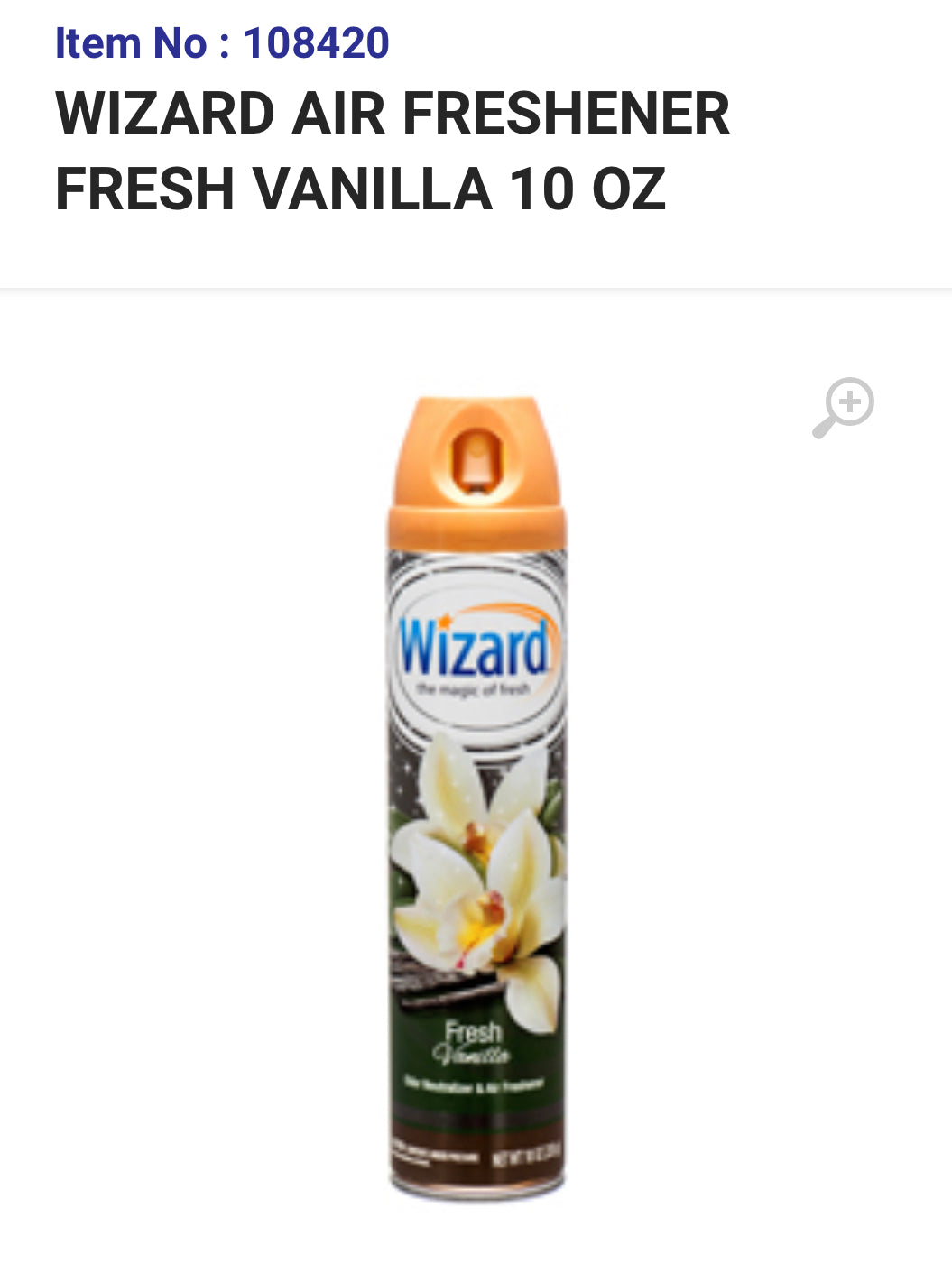Screen dimensions: 952x1282
Task: Open the Wizard air freshener product image
Action: click(x=476, y=798)
